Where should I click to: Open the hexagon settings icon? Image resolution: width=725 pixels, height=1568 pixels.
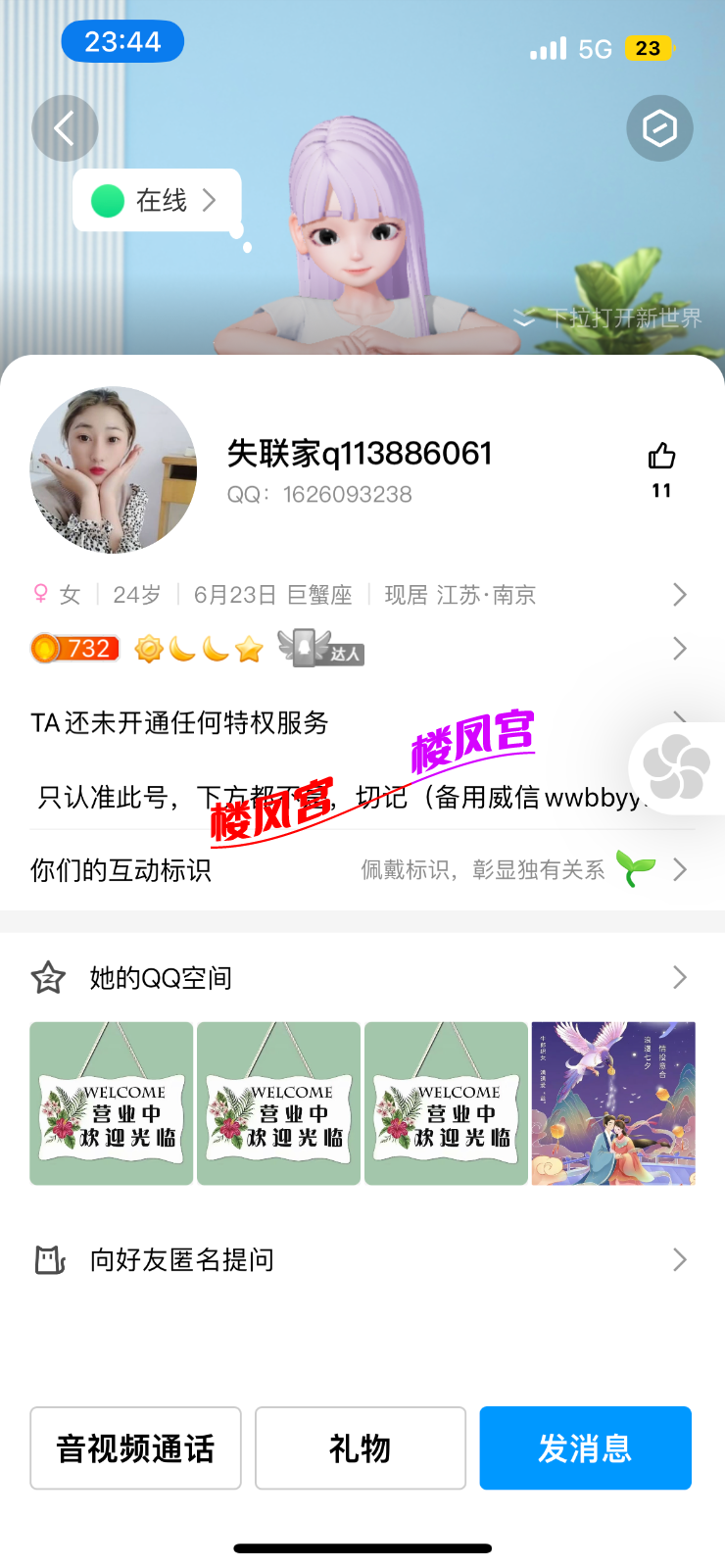[x=659, y=128]
